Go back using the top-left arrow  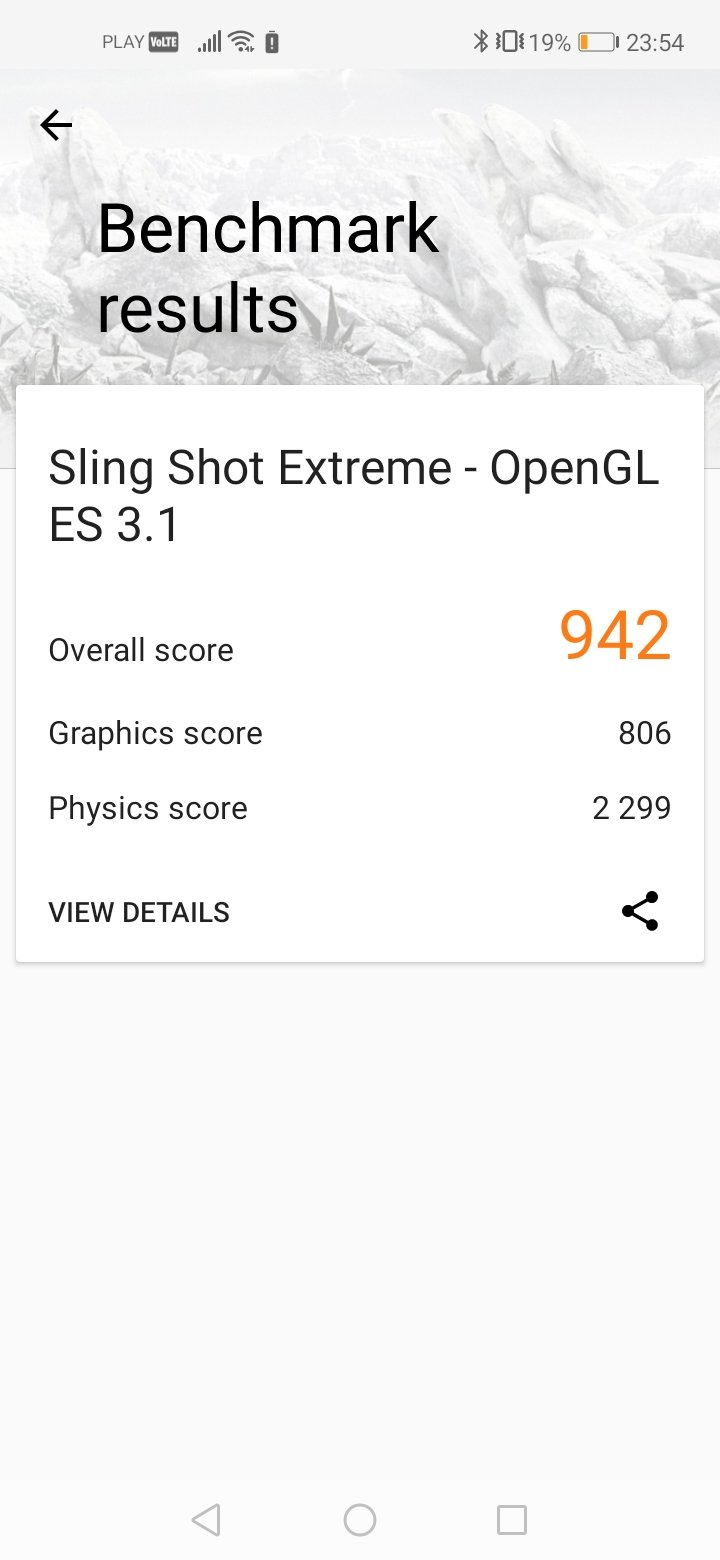56,125
